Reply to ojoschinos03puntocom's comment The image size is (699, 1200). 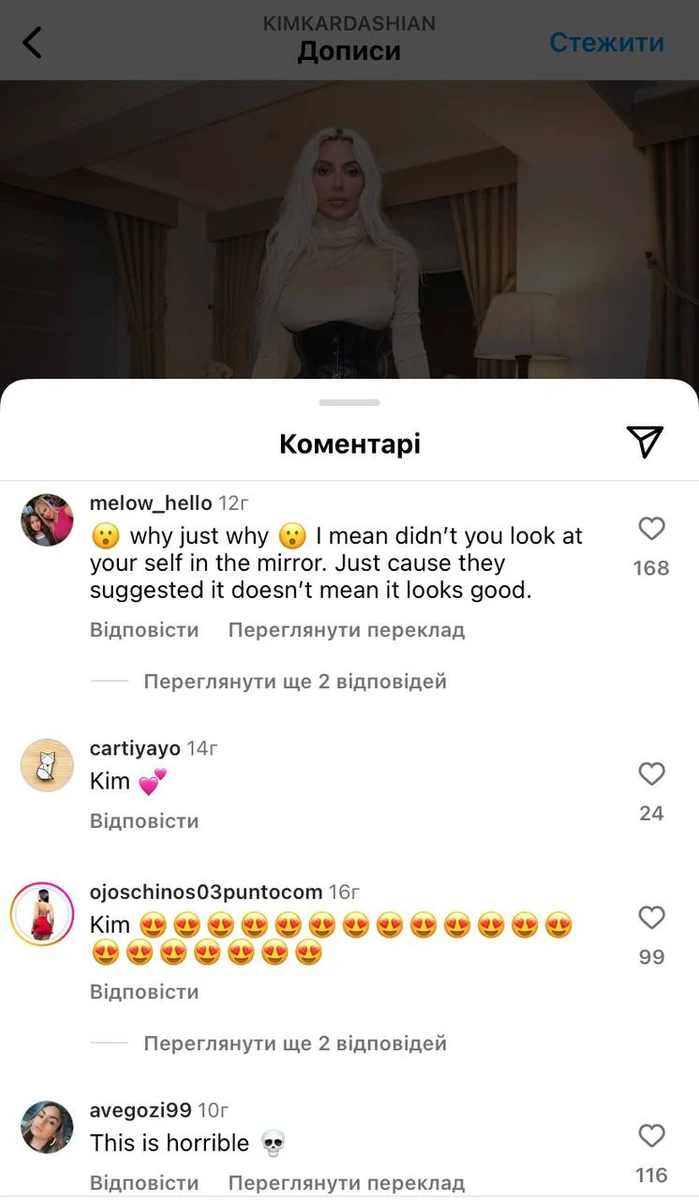pyautogui.click(x=144, y=992)
